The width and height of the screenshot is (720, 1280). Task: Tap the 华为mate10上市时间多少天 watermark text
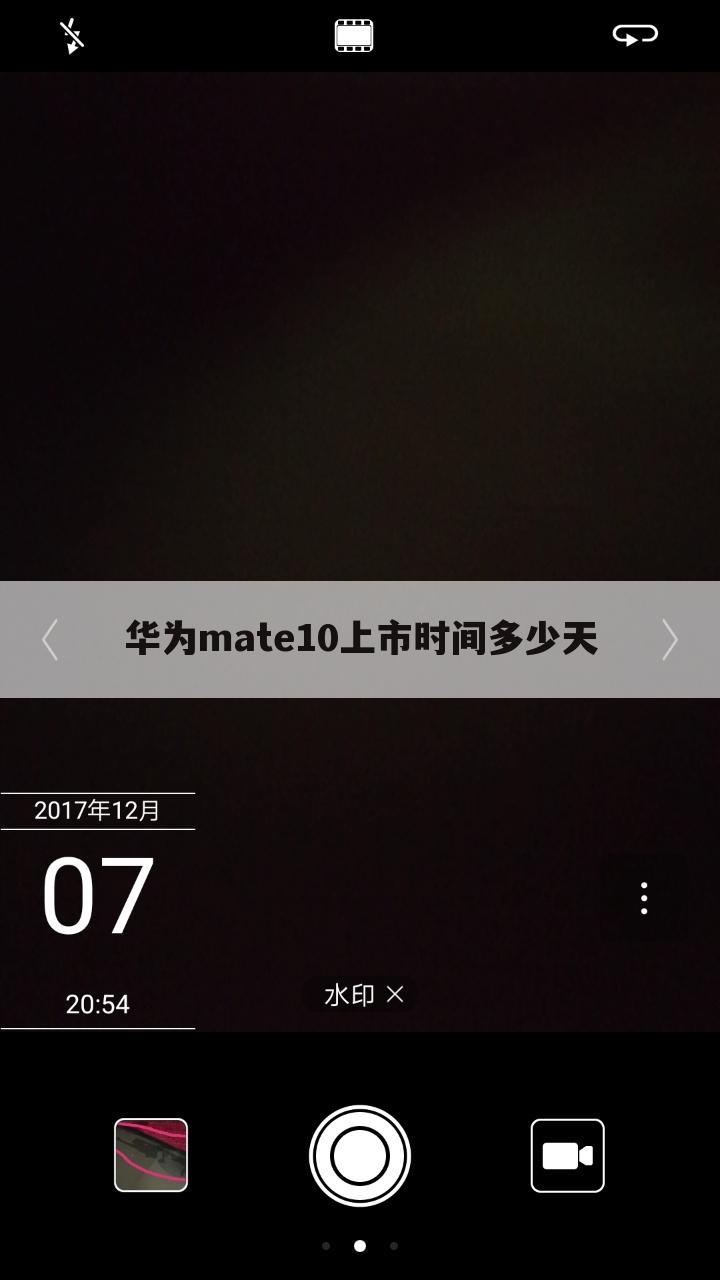[x=360, y=638]
